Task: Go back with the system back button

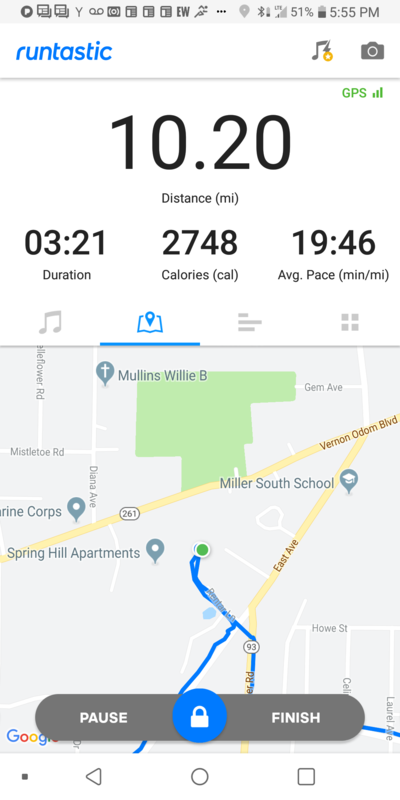Action: tap(93, 777)
